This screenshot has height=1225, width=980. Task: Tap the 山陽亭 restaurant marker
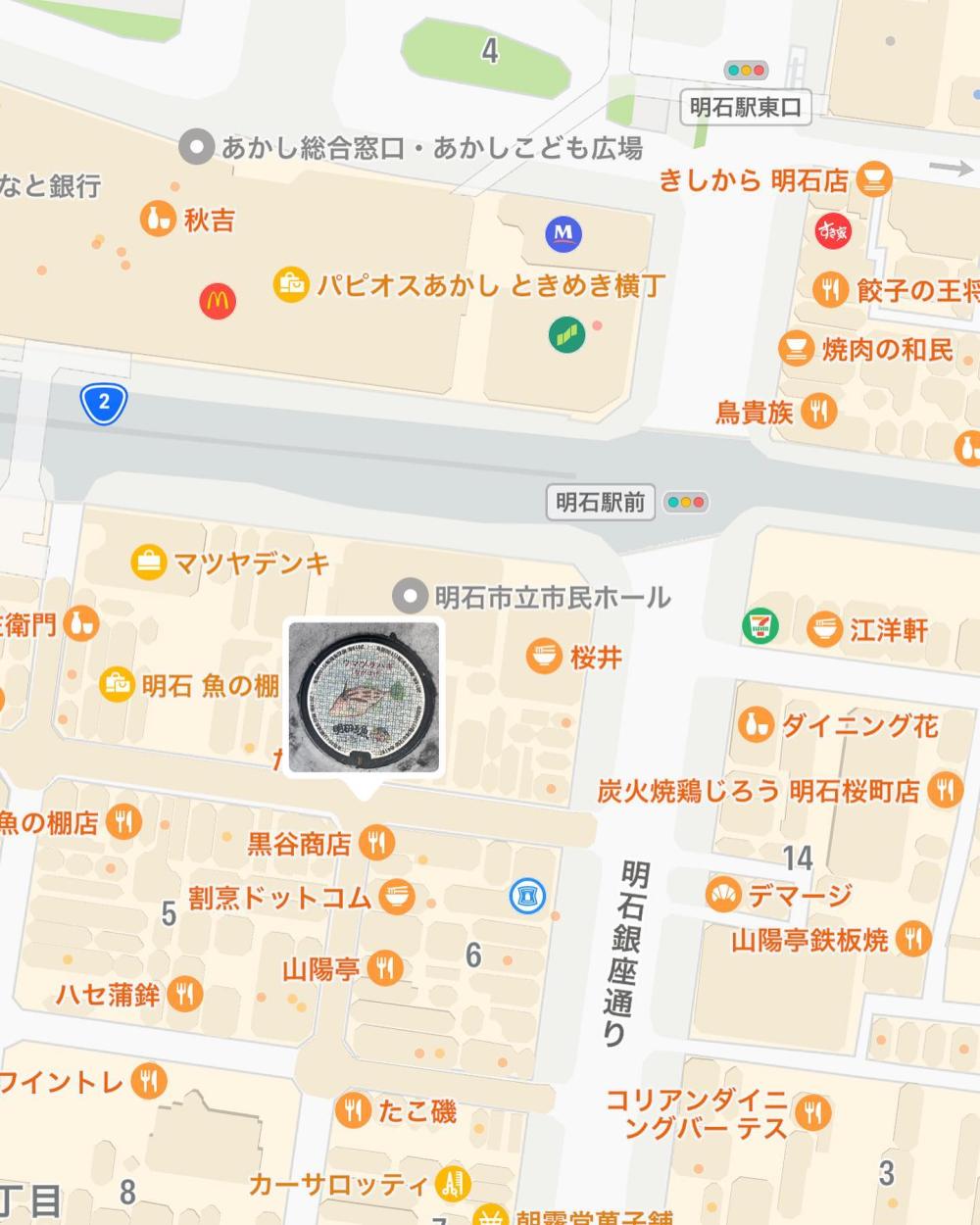(385, 968)
